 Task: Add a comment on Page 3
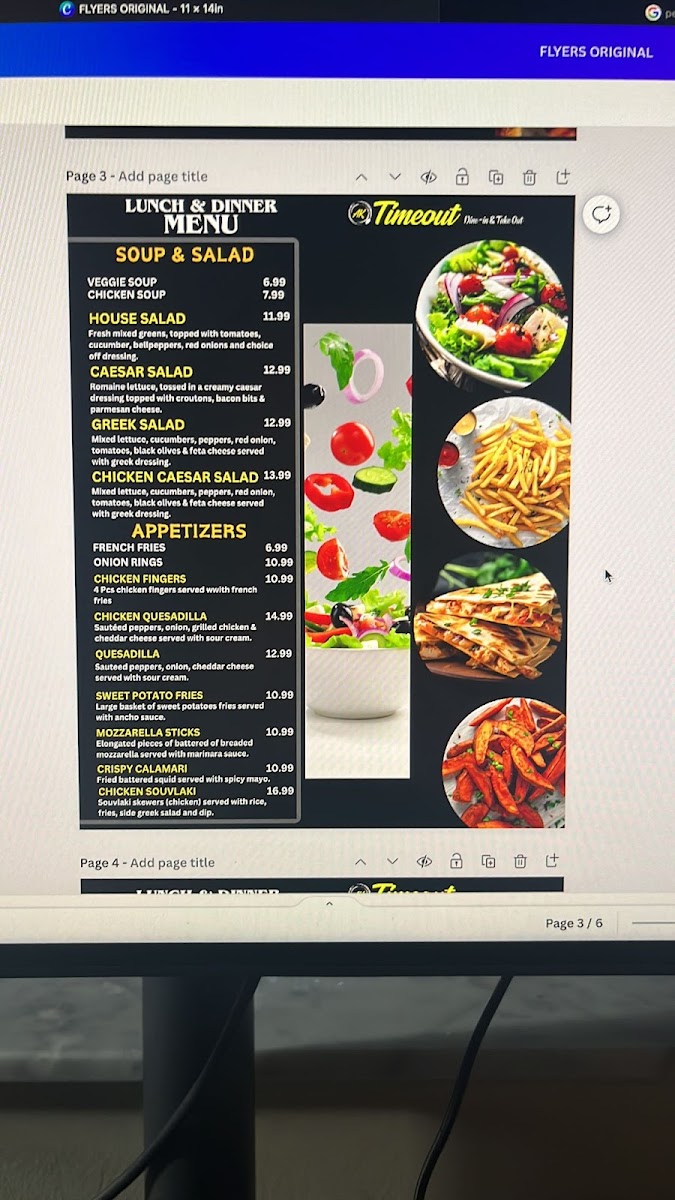601,214
